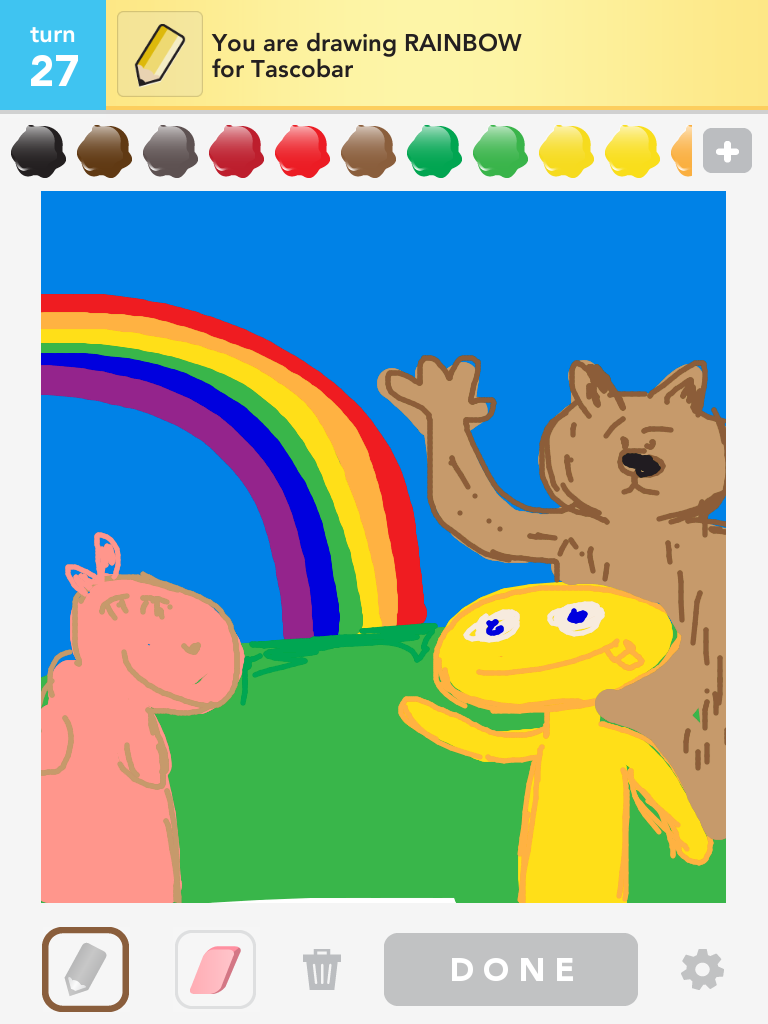This screenshot has width=768, height=1024.
Task: Select the pencil drawing tool
Action: pyautogui.click(x=85, y=969)
